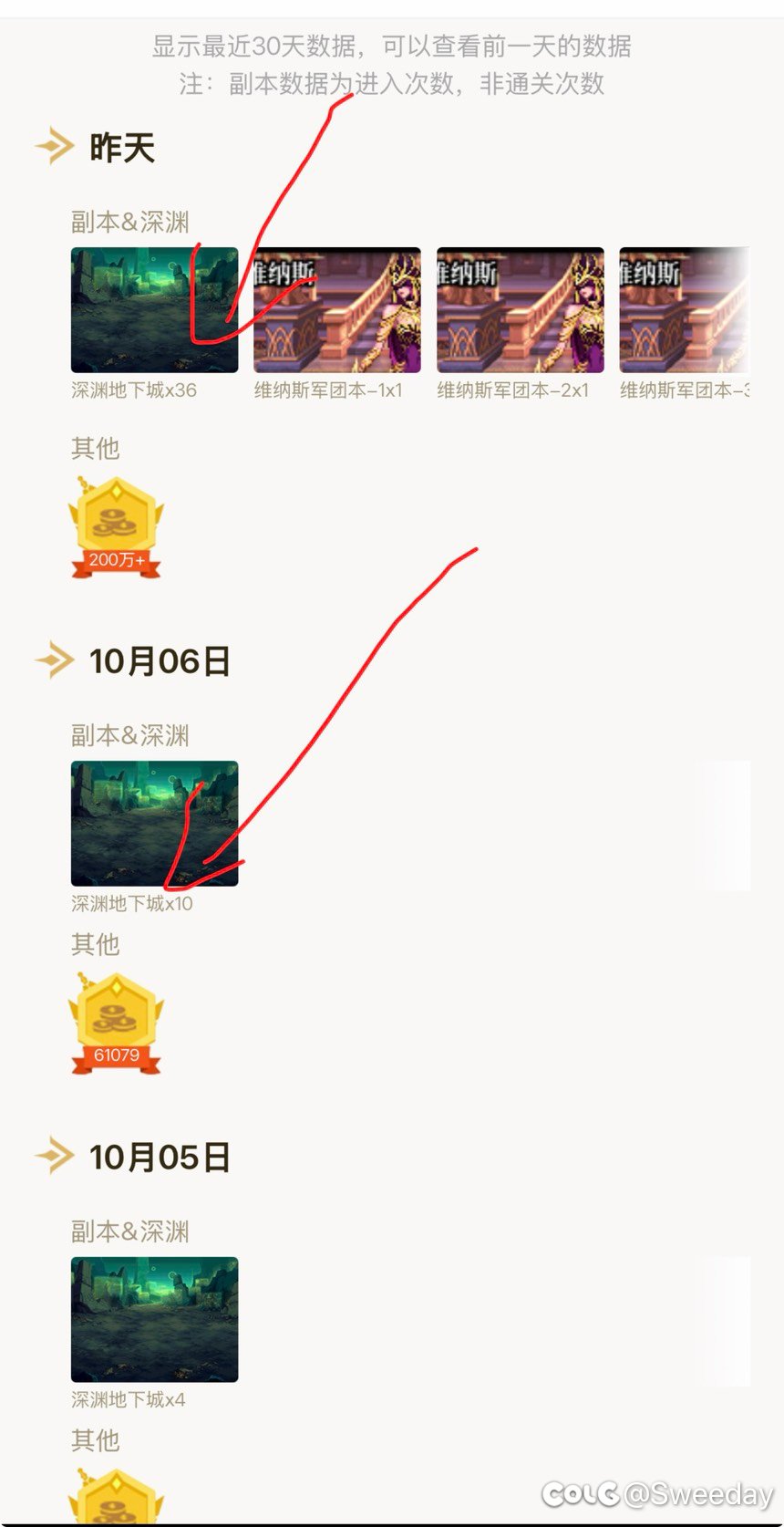This screenshot has width=784, height=1527.
Task: Open the 深渊地下城x4 tile under 10月05日
Action: (x=154, y=1319)
